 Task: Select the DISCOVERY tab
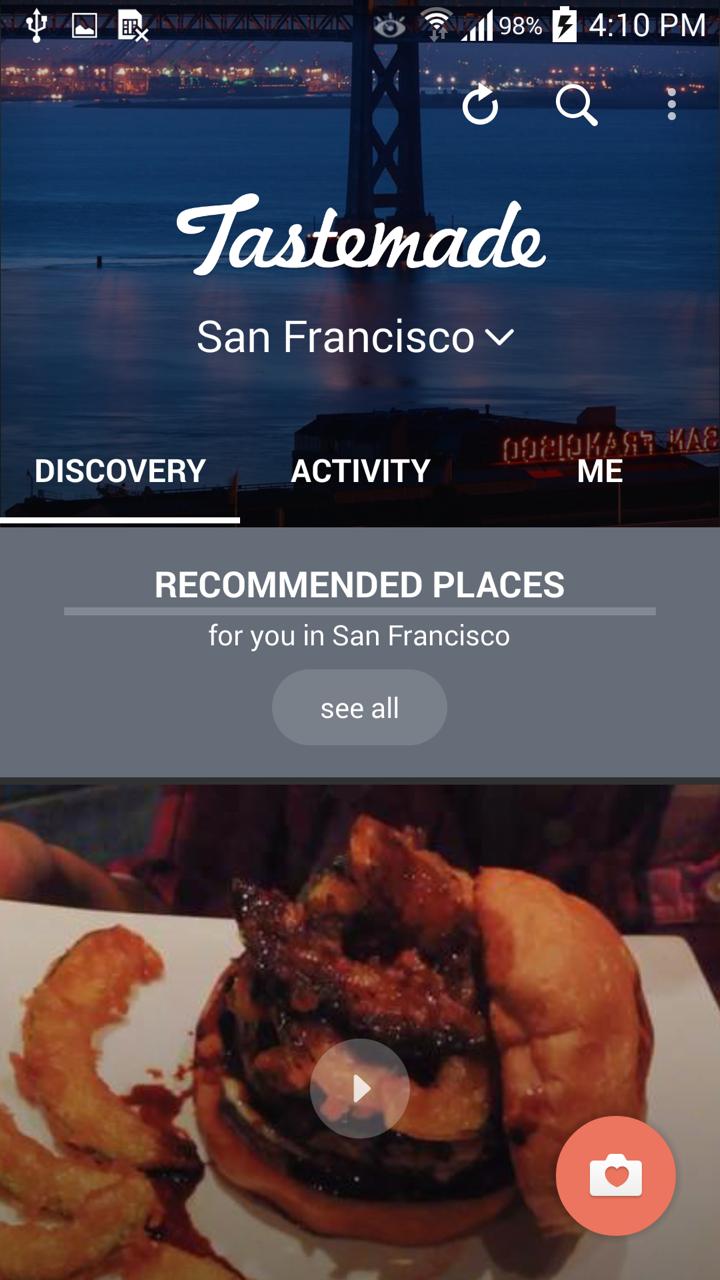(120, 471)
